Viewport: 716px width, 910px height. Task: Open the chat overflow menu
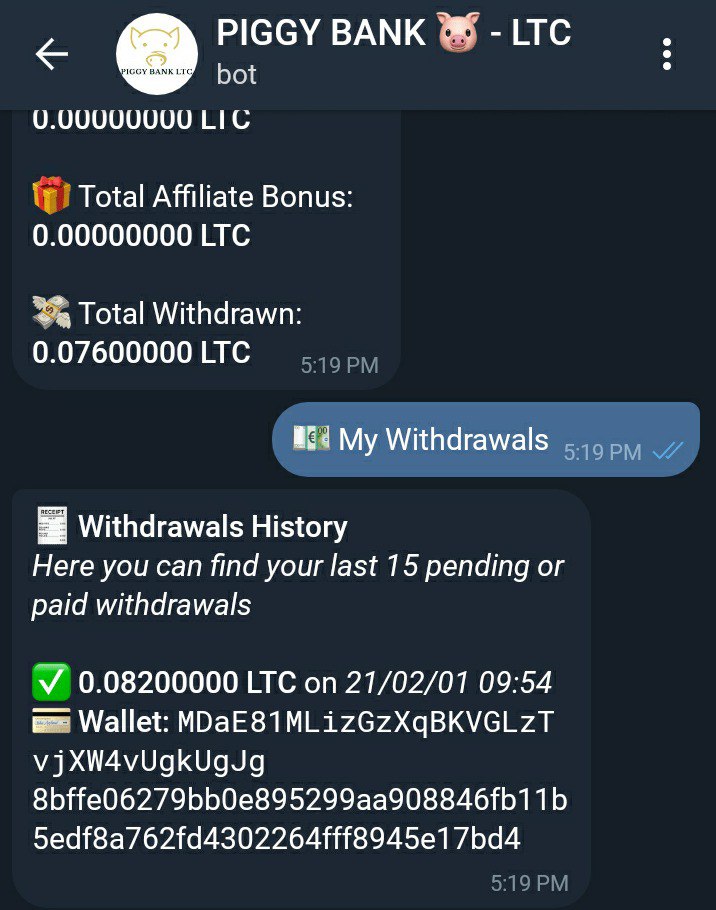pos(667,54)
